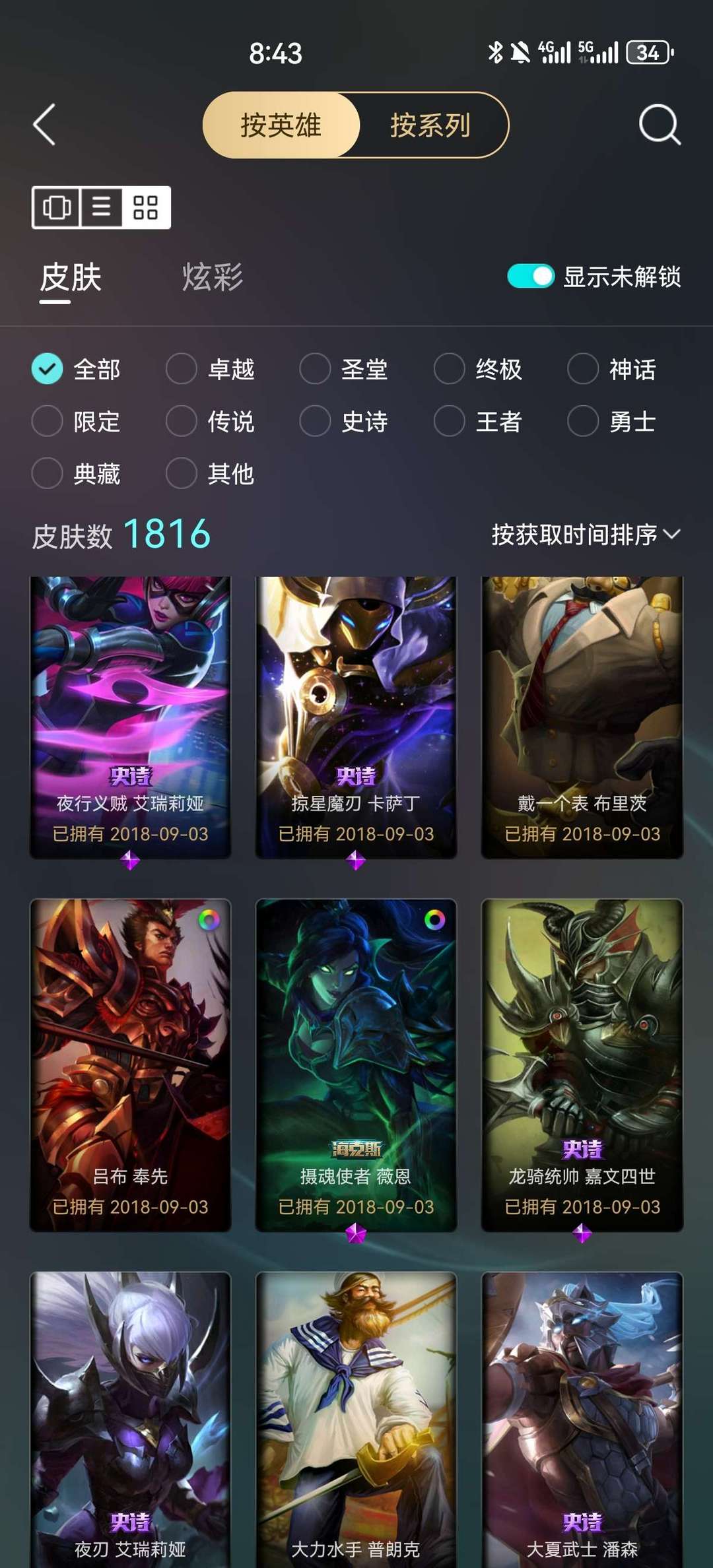Switch to the 按系列 segment
This screenshot has height=1568, width=713.
430,125
